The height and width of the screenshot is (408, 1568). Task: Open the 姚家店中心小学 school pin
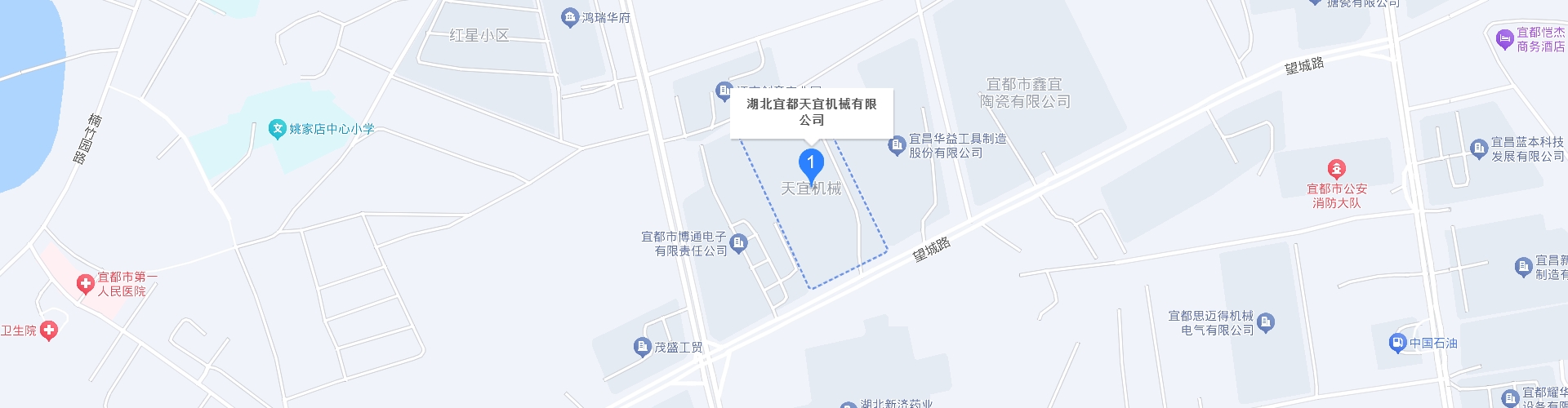click(278, 129)
